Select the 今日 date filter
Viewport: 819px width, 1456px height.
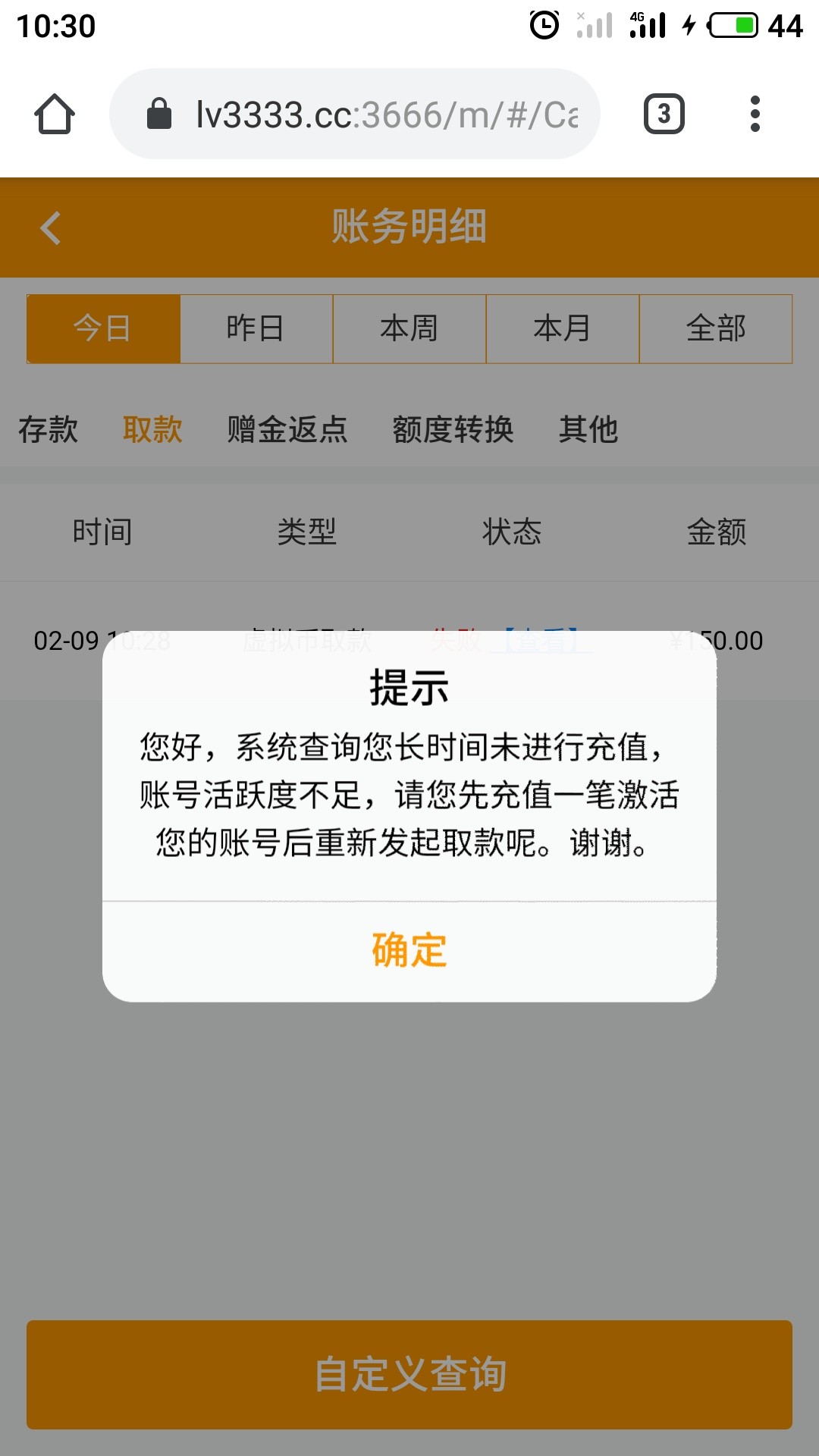click(x=103, y=328)
